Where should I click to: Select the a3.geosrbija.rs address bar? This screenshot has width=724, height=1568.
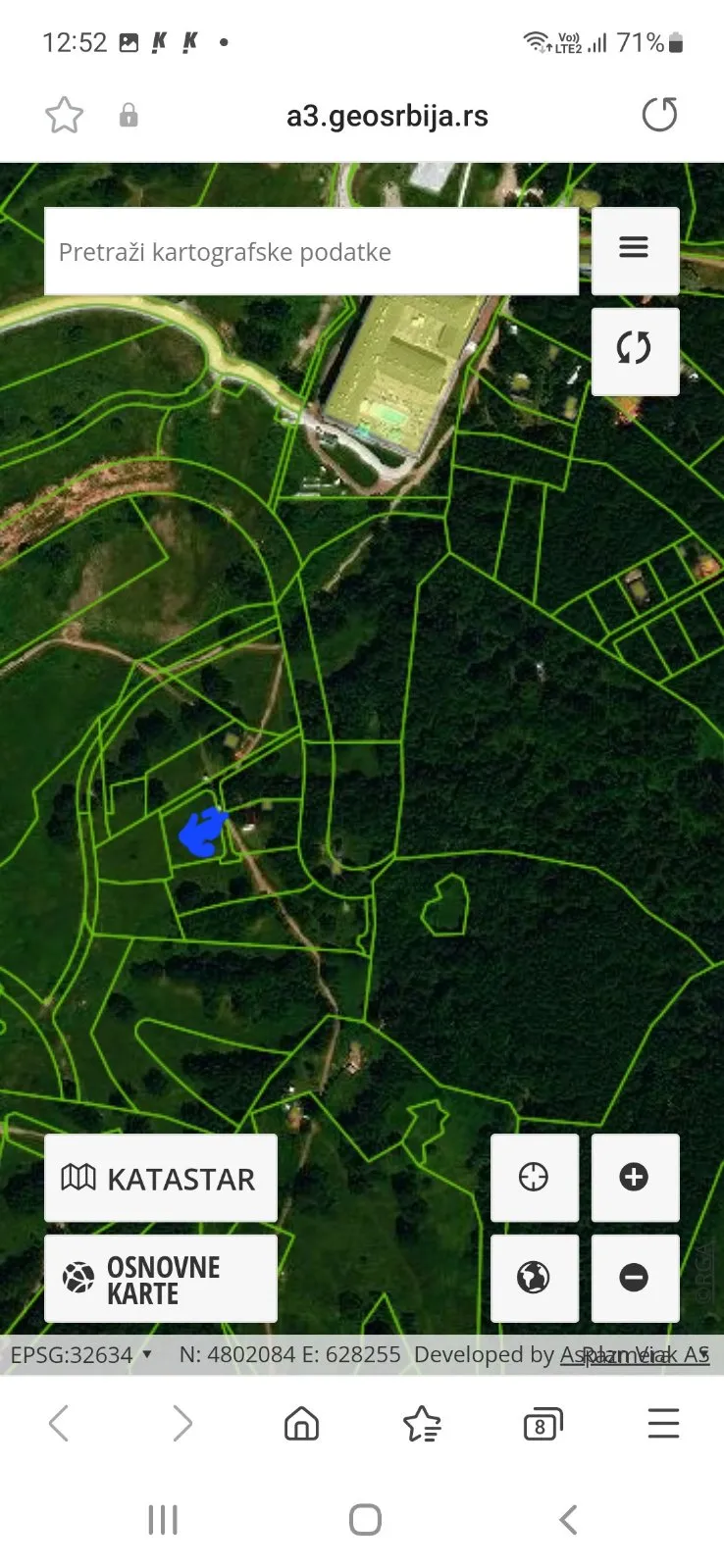(388, 115)
